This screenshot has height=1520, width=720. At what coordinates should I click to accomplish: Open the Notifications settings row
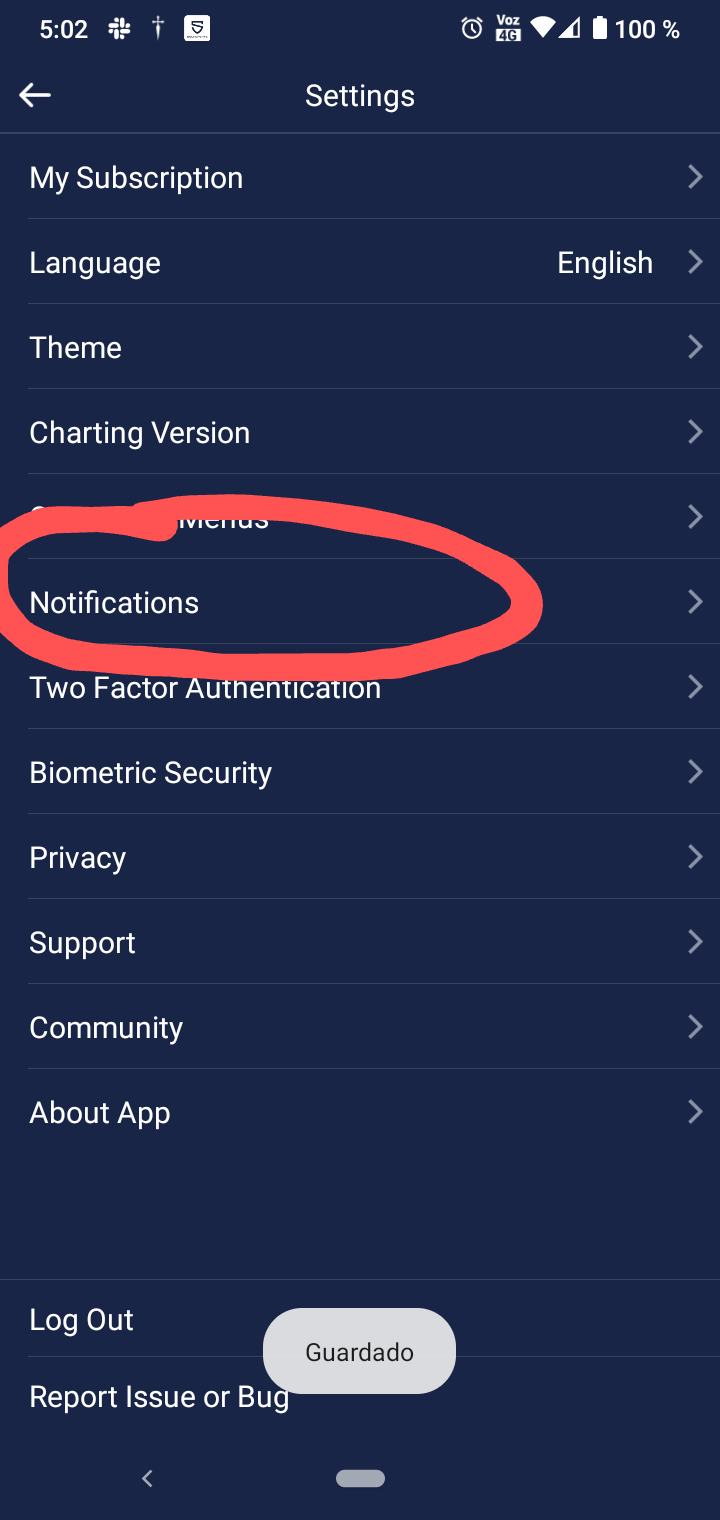pos(360,602)
